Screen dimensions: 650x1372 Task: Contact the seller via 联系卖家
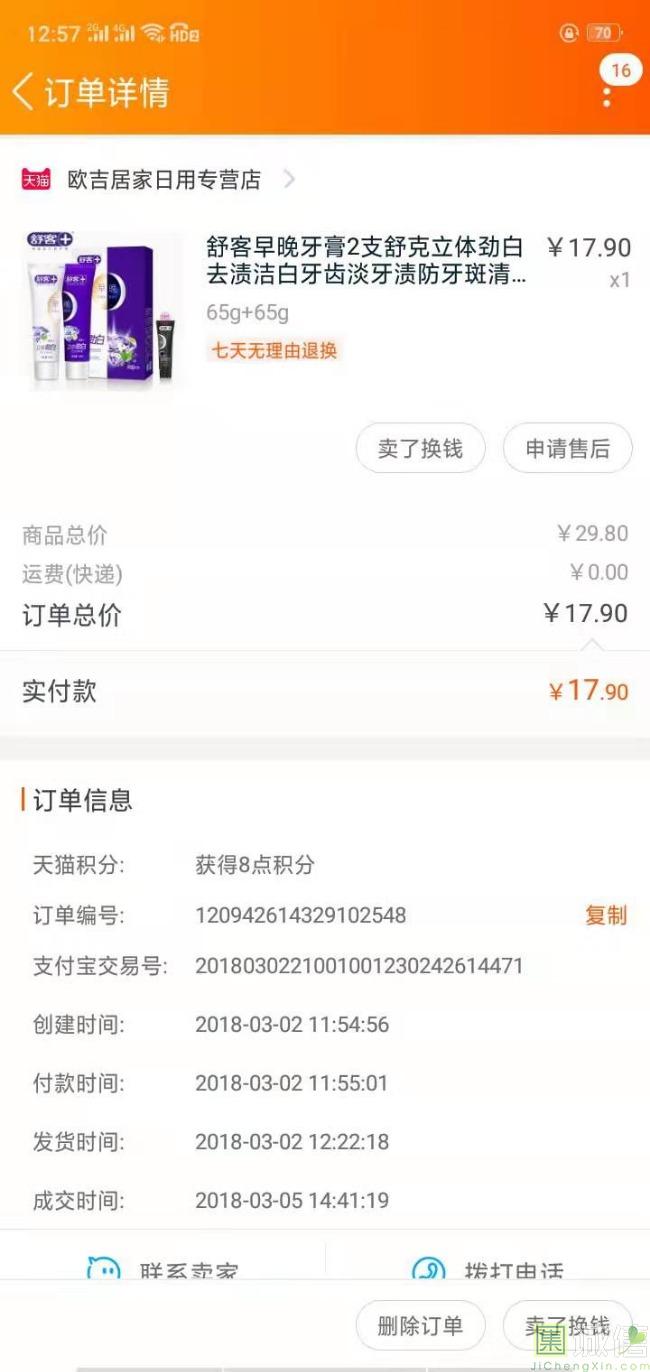coord(165,1270)
